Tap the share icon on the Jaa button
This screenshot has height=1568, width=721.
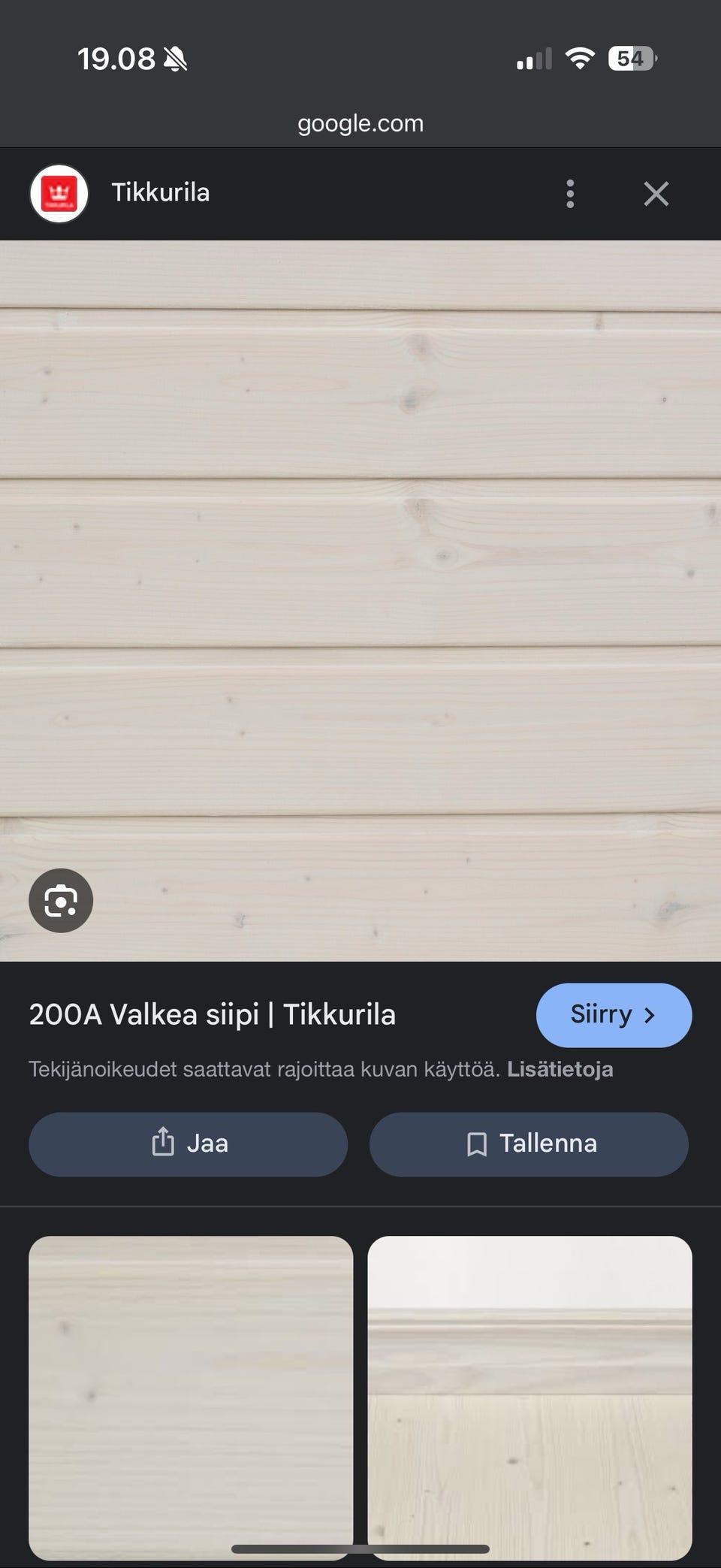162,1144
